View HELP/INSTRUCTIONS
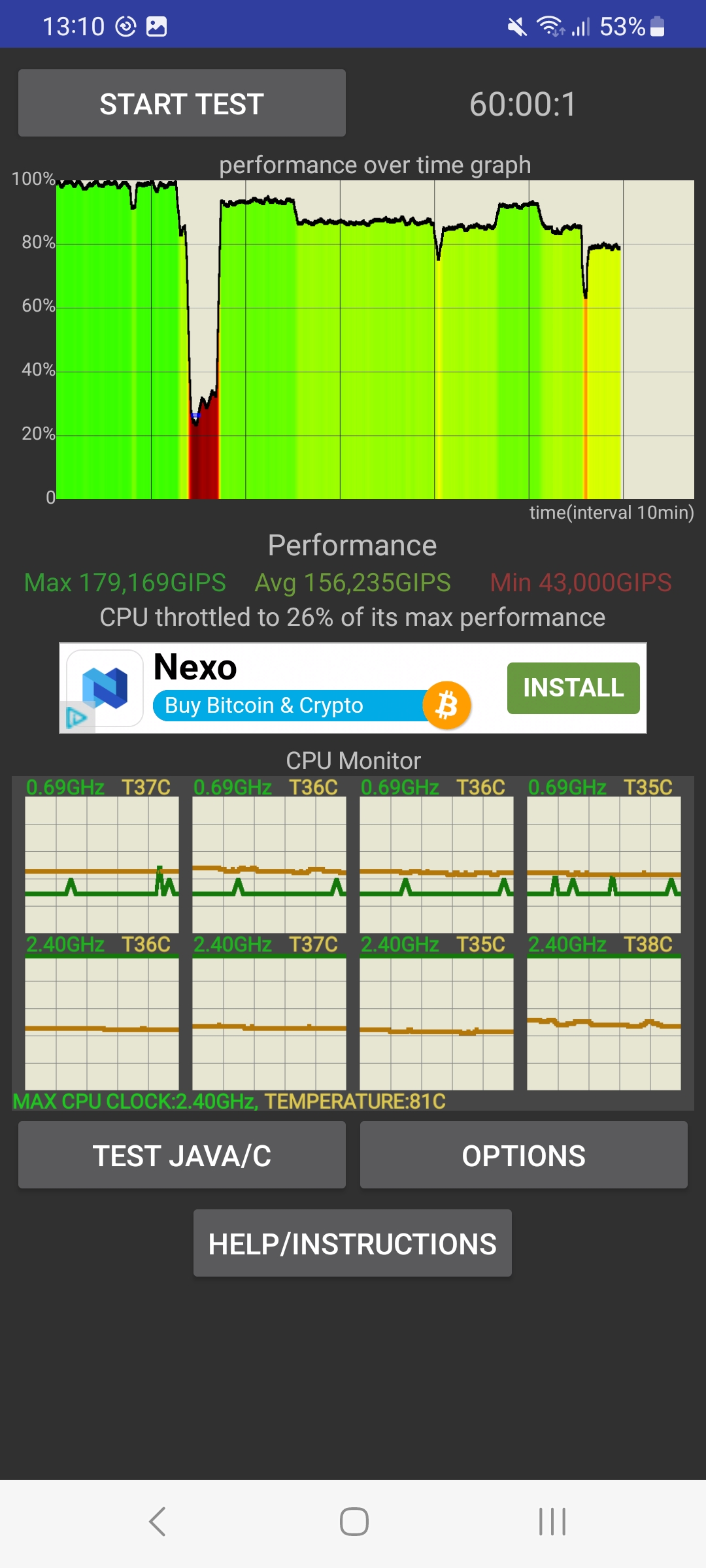This screenshot has height=1568, width=706. pos(352,1243)
